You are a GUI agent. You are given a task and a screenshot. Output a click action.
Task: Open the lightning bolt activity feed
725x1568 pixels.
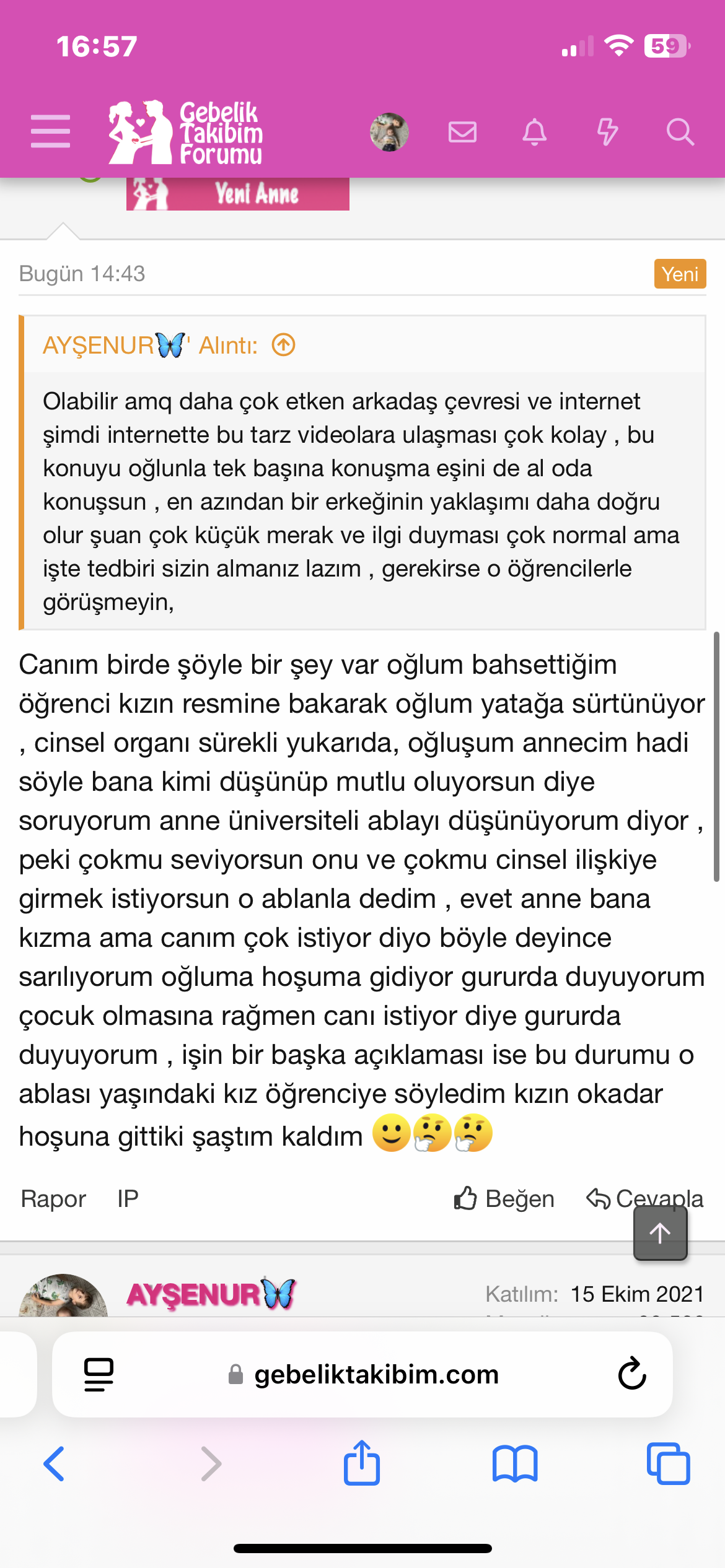[x=607, y=132]
